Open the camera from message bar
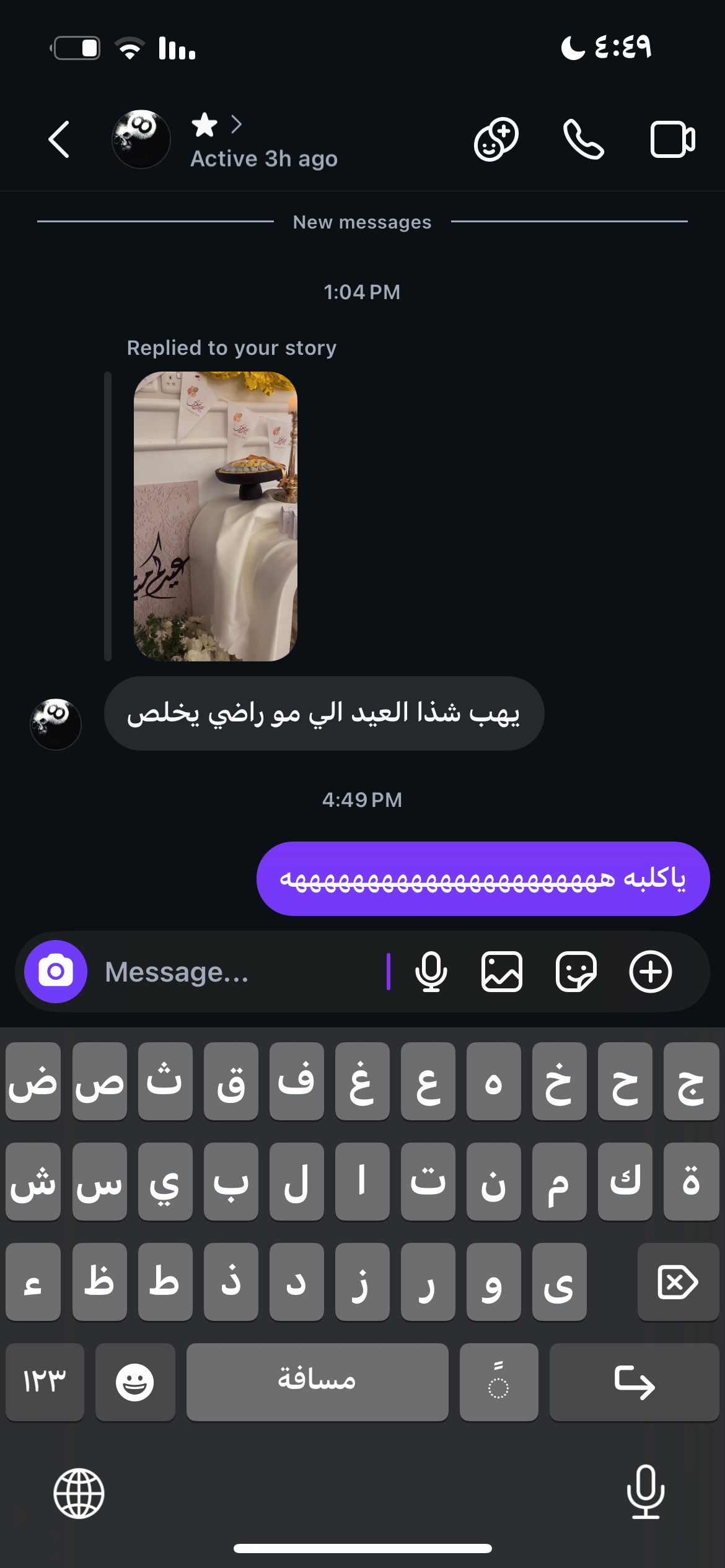 point(56,972)
